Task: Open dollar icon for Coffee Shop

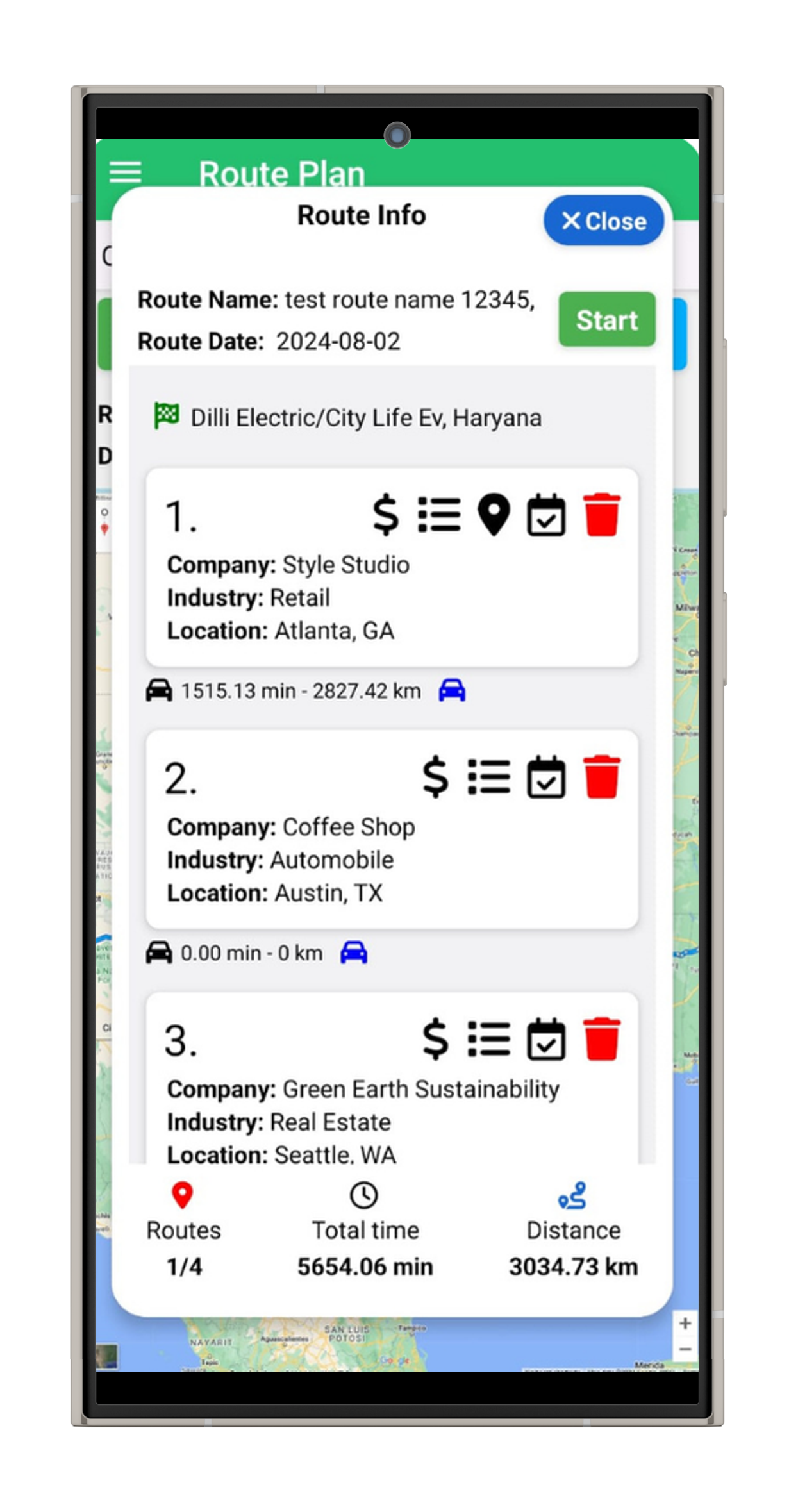Action: pos(435,777)
